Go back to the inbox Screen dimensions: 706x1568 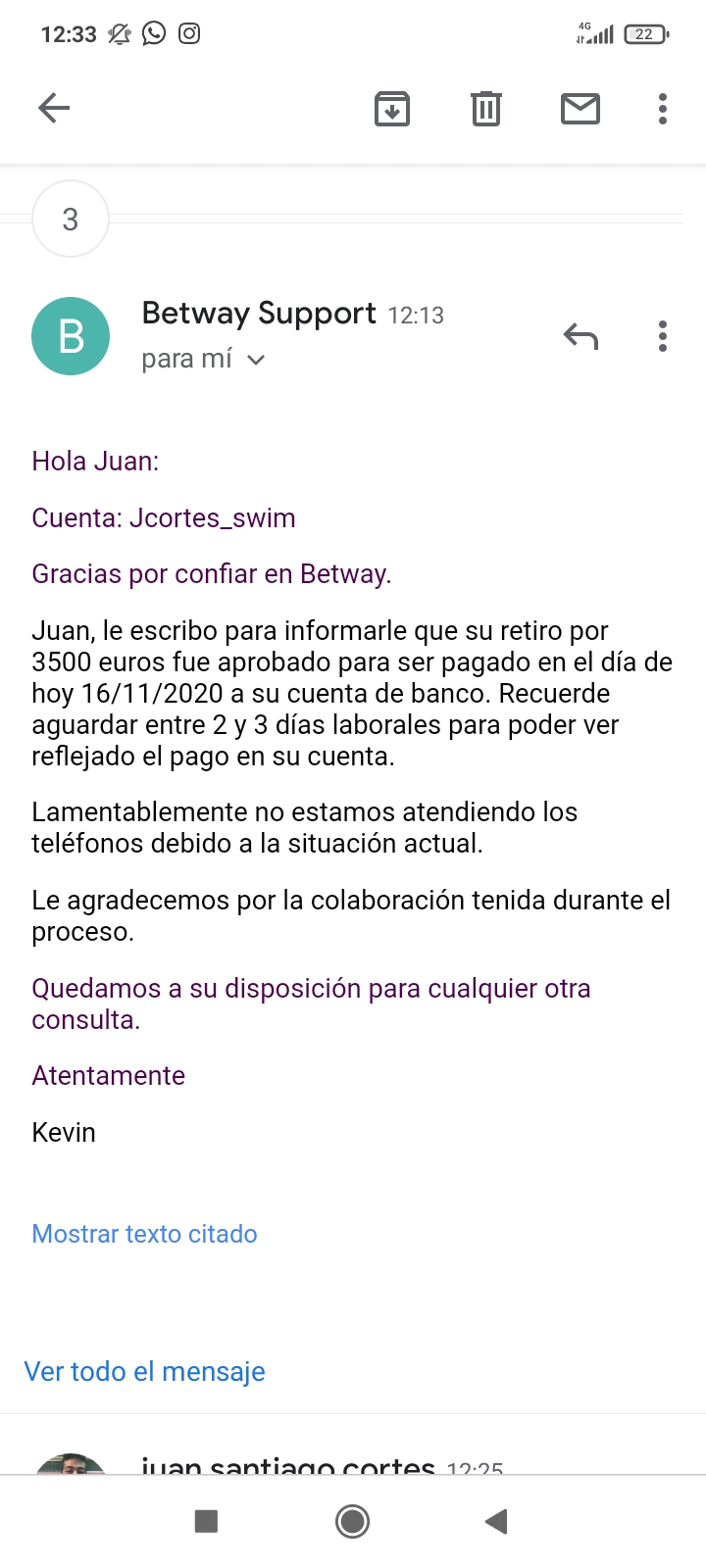(54, 108)
